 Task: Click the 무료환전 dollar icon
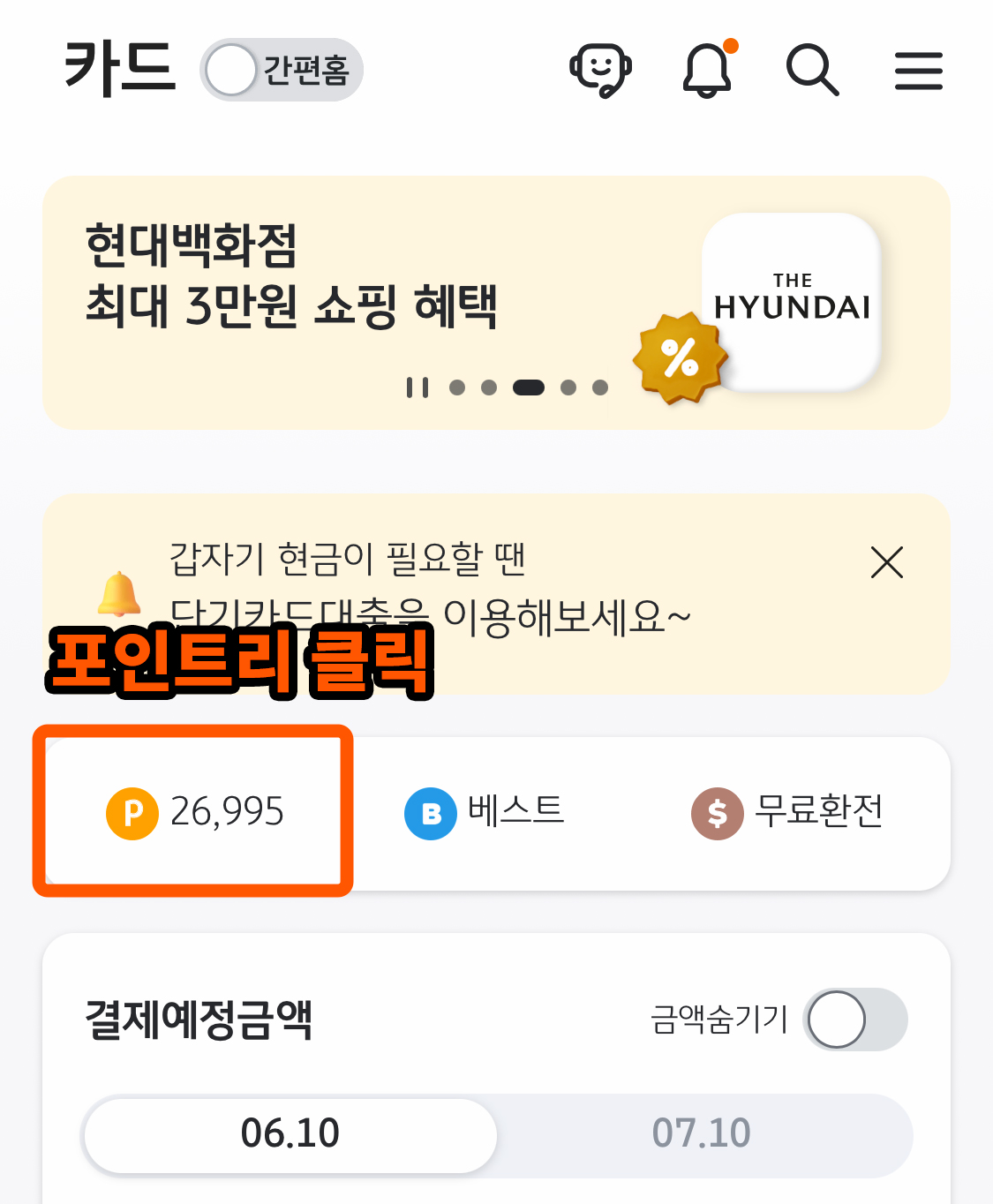[x=717, y=813]
